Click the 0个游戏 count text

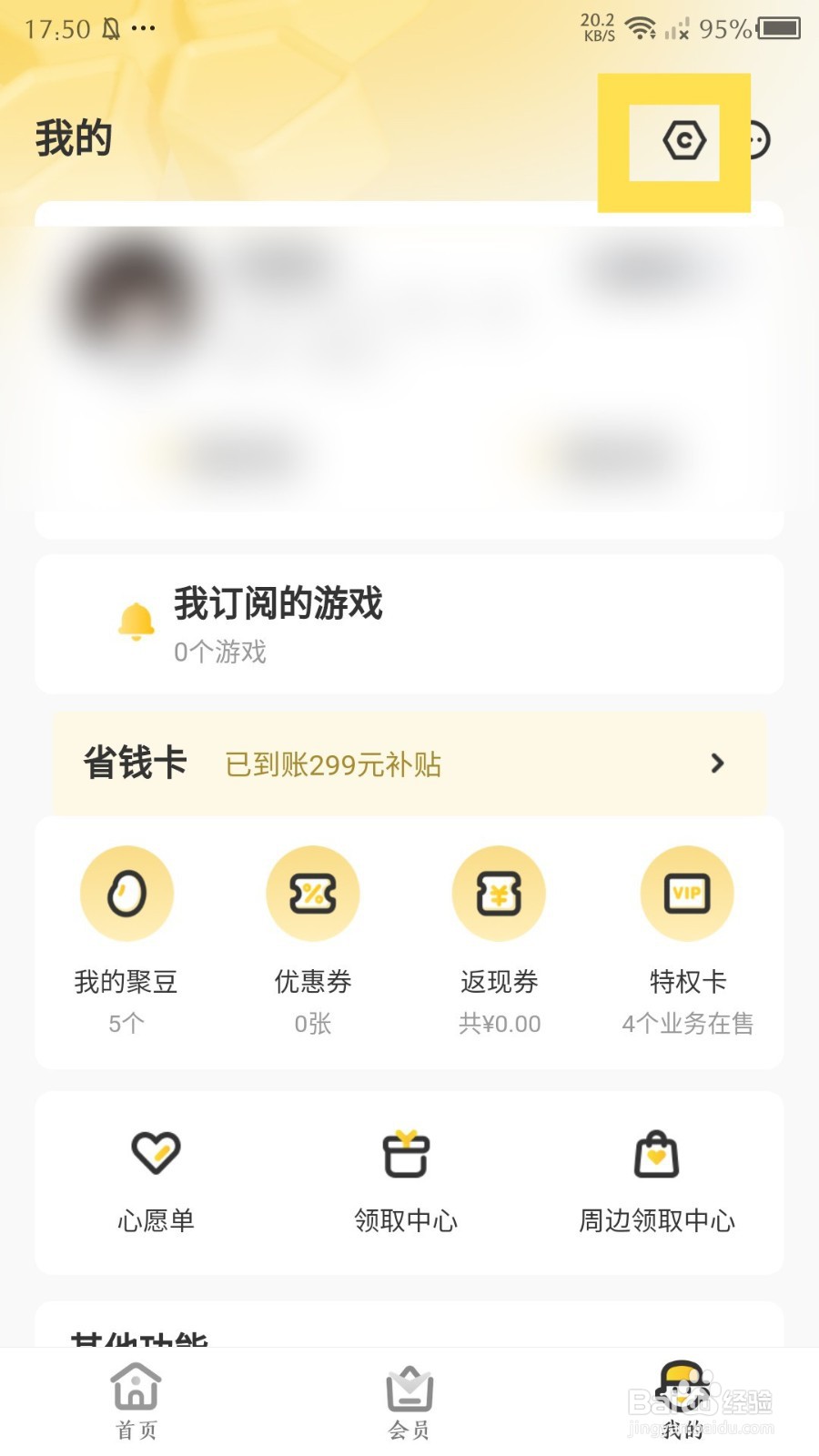click(219, 652)
